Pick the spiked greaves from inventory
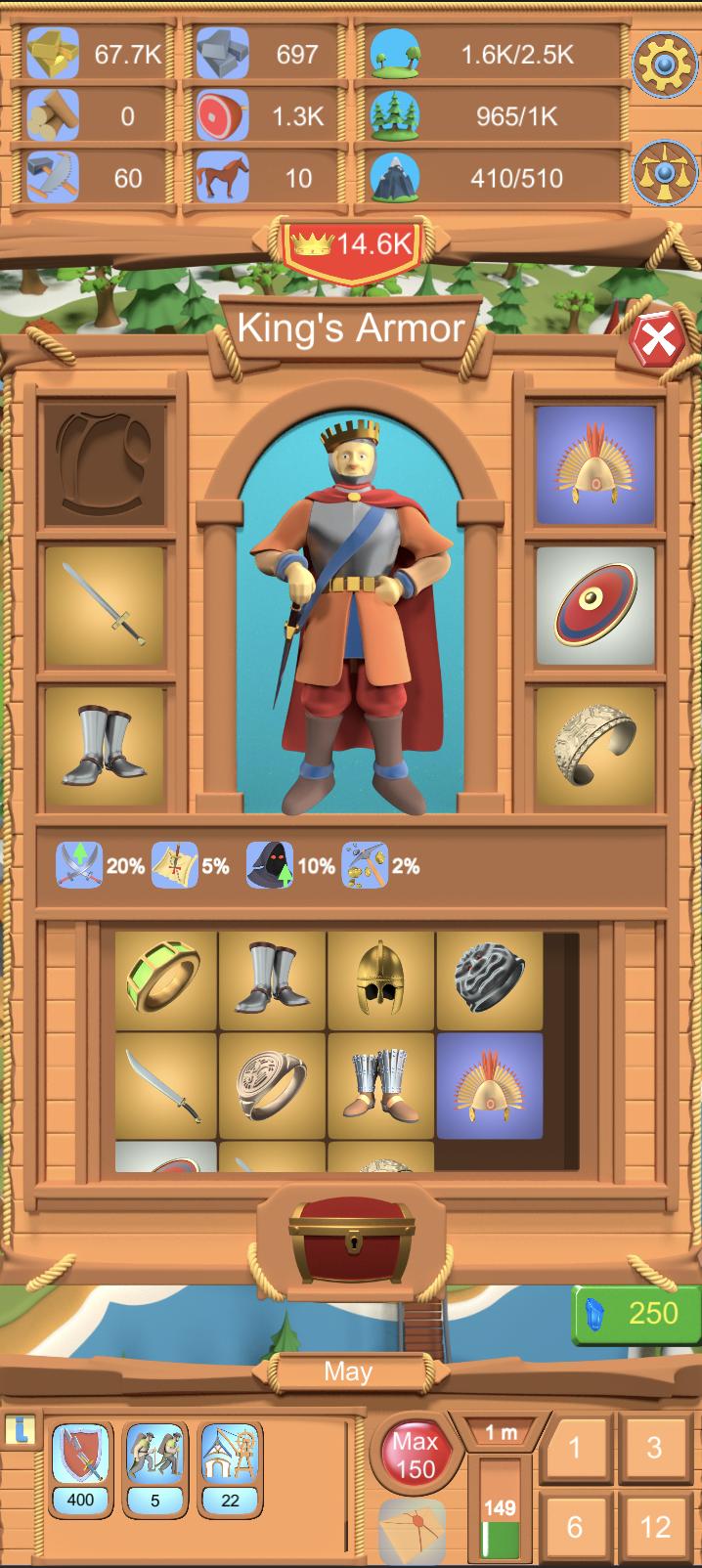 [x=380, y=1086]
